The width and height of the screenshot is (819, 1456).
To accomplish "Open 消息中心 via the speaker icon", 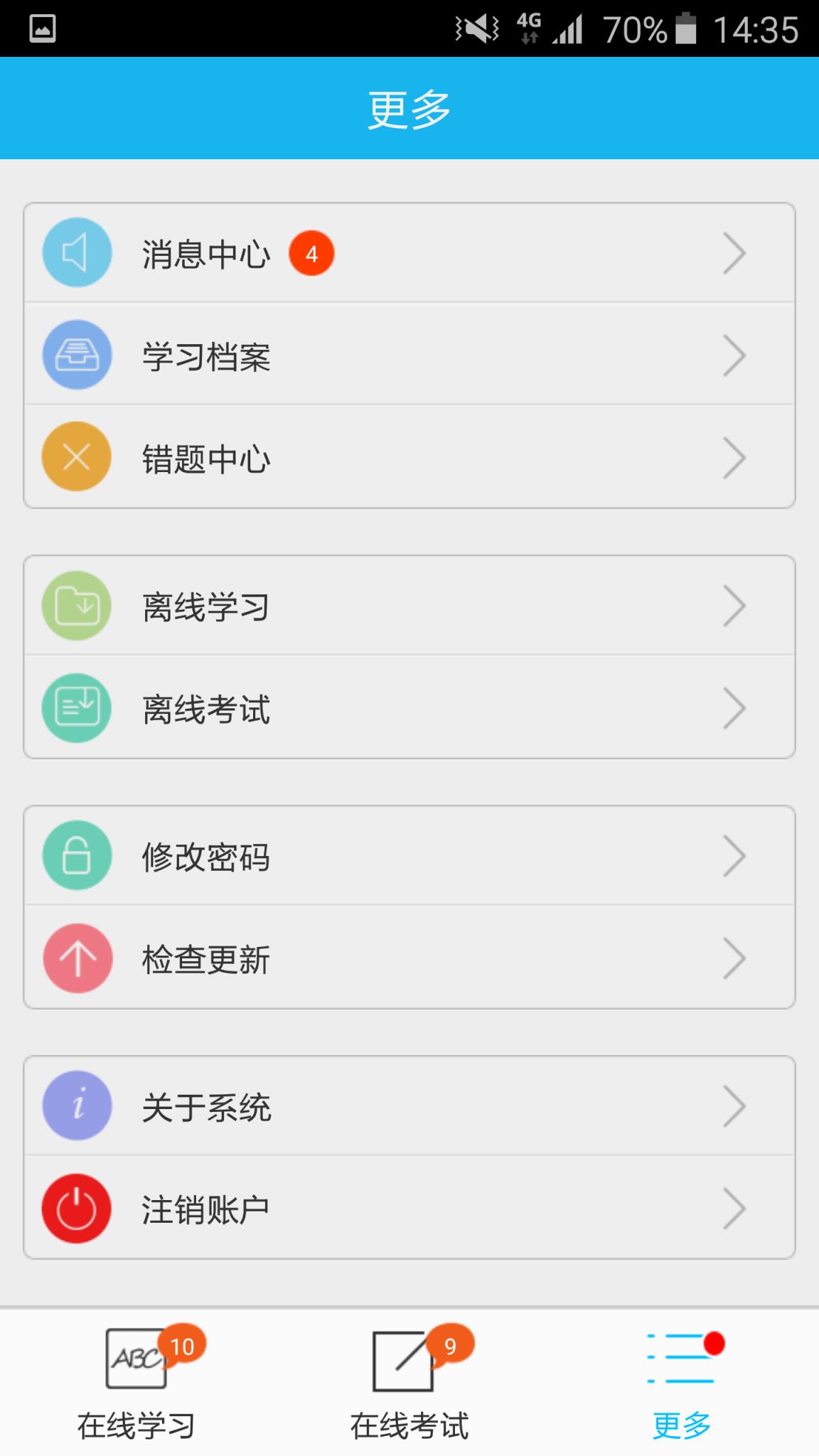I will point(77,252).
